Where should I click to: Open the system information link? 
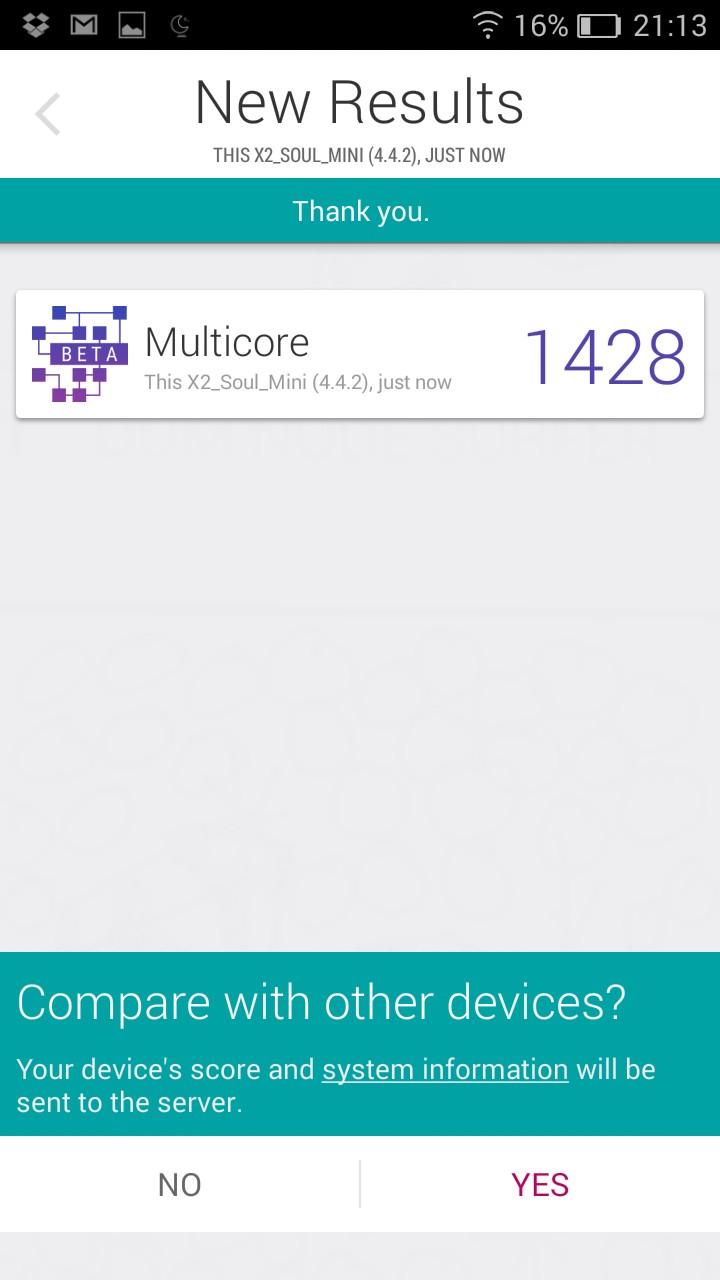click(x=445, y=1069)
